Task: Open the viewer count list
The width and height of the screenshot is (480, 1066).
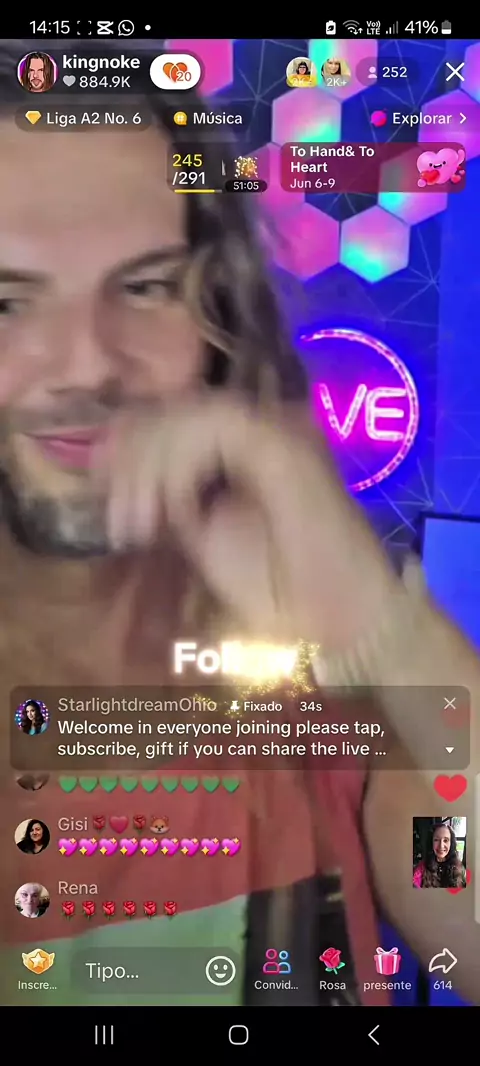Action: coord(386,72)
